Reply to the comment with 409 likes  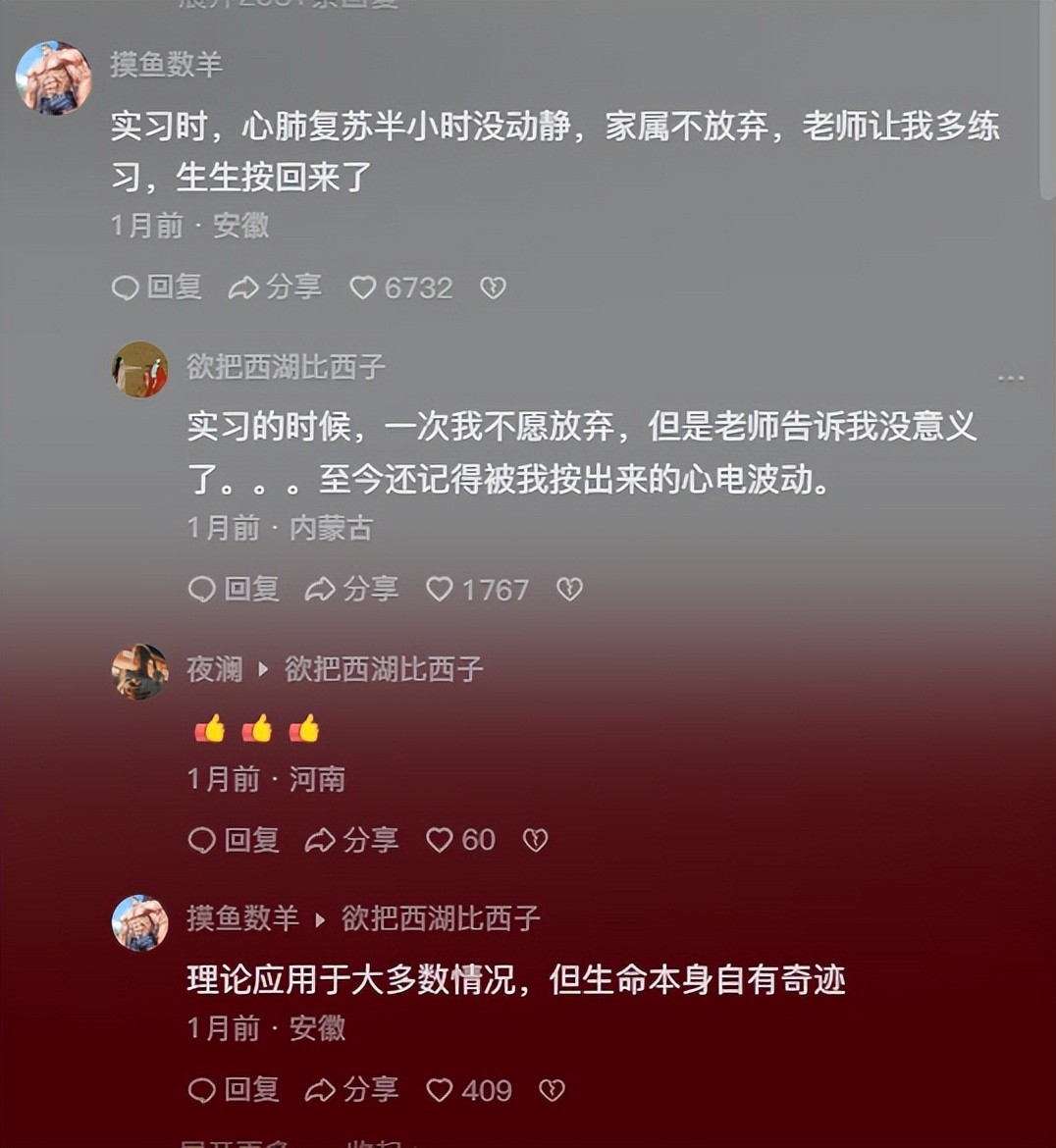(x=234, y=1090)
